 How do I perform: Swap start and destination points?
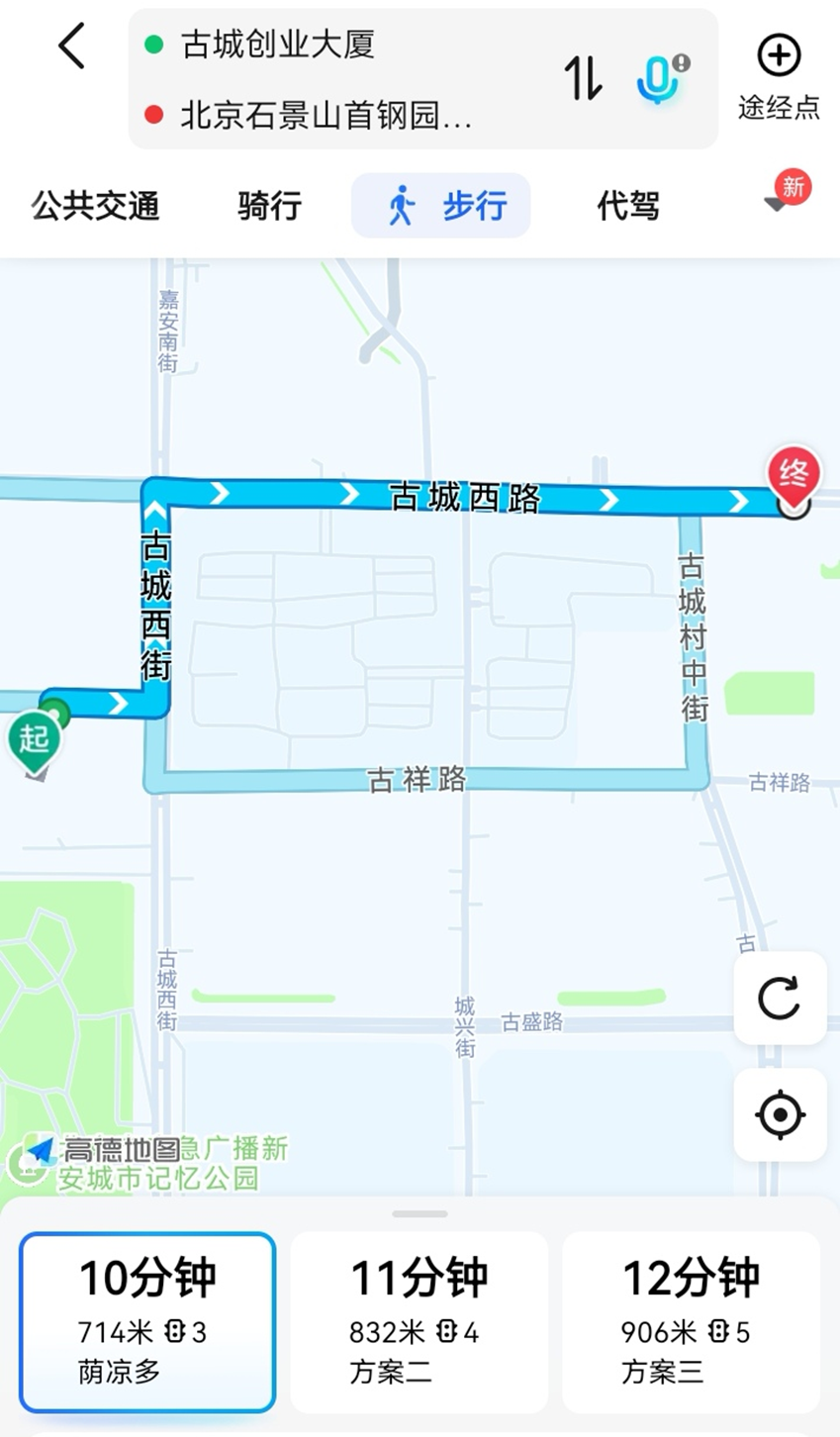tap(584, 78)
